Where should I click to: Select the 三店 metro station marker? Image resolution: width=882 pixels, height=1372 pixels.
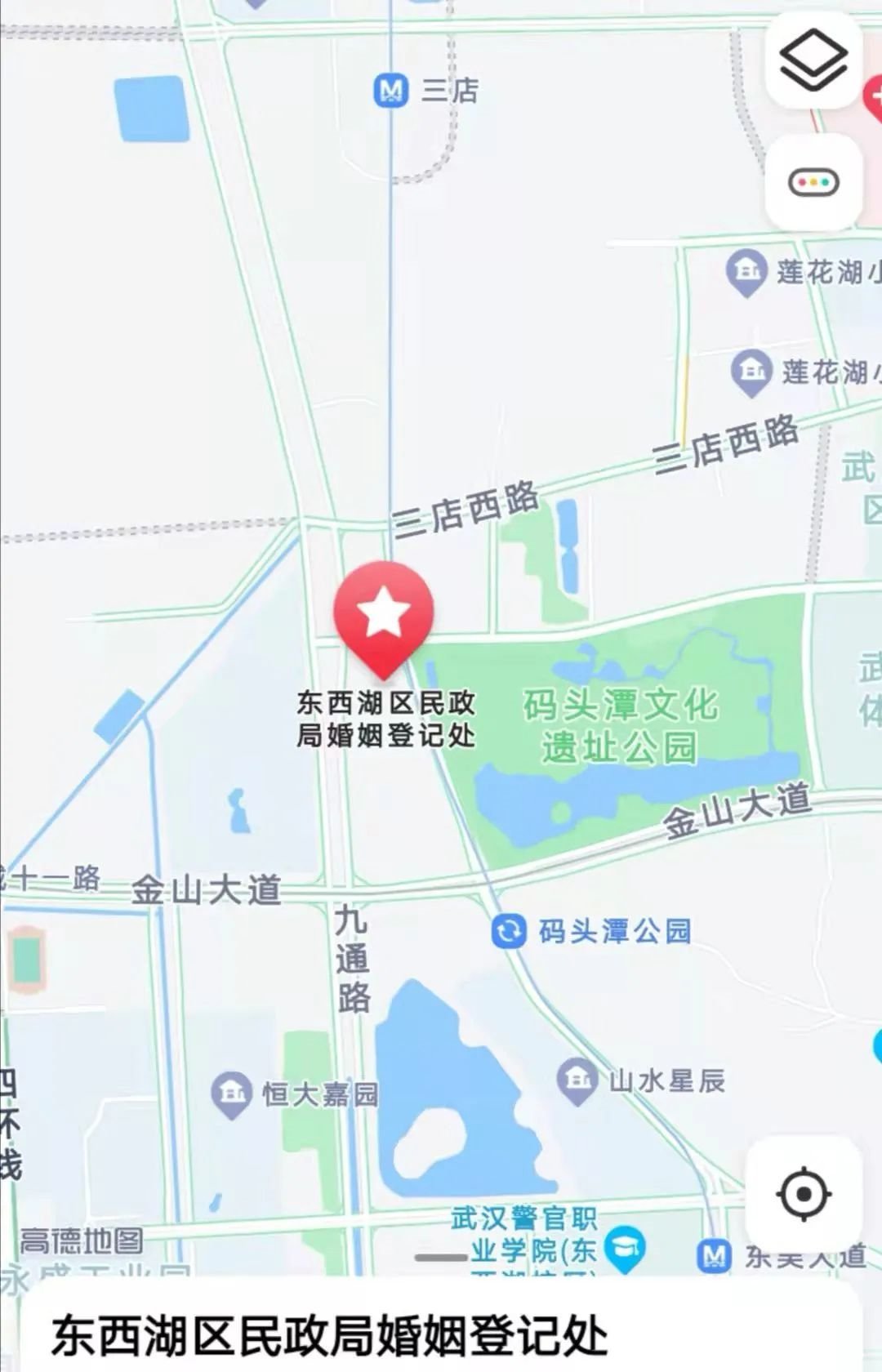(x=391, y=90)
